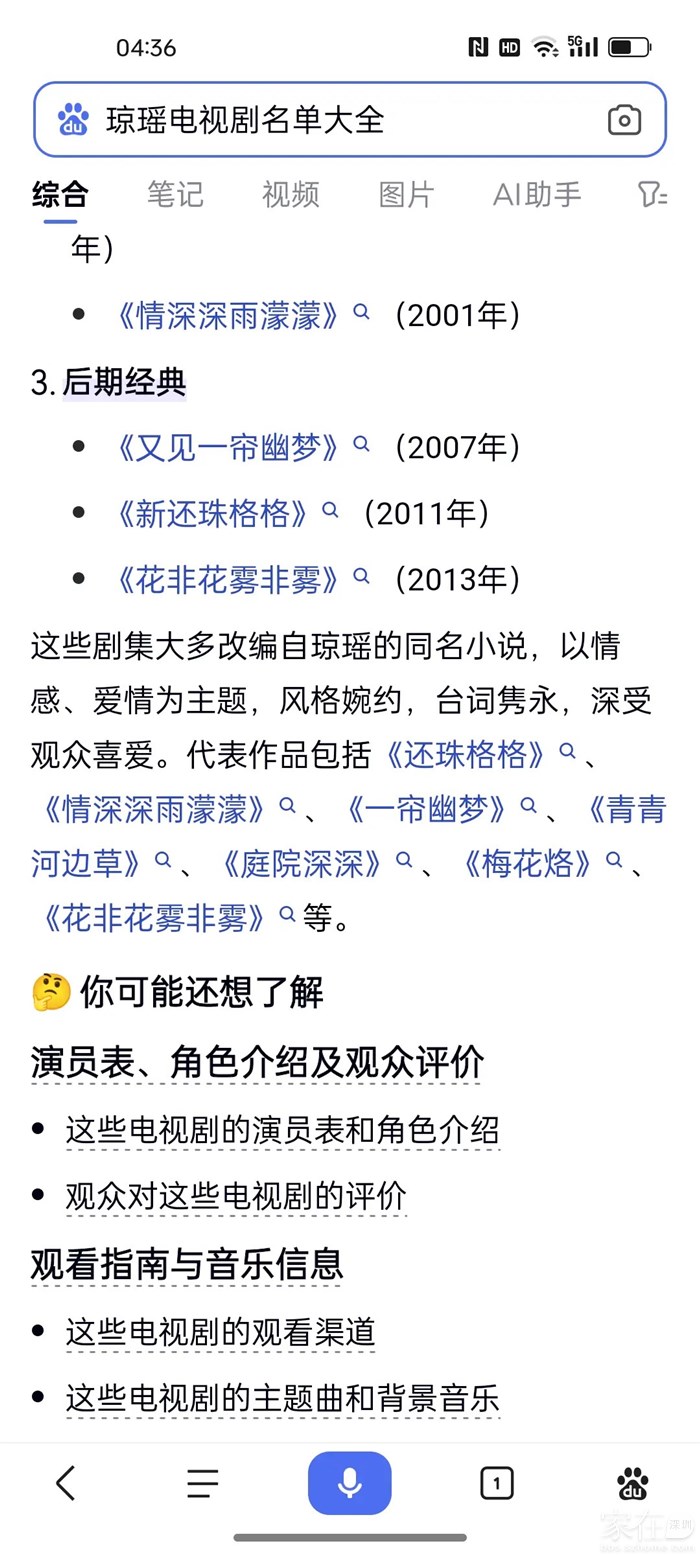The width and height of the screenshot is (700, 1555).
Task: Switch to the 图片 tab
Action: coord(406,194)
